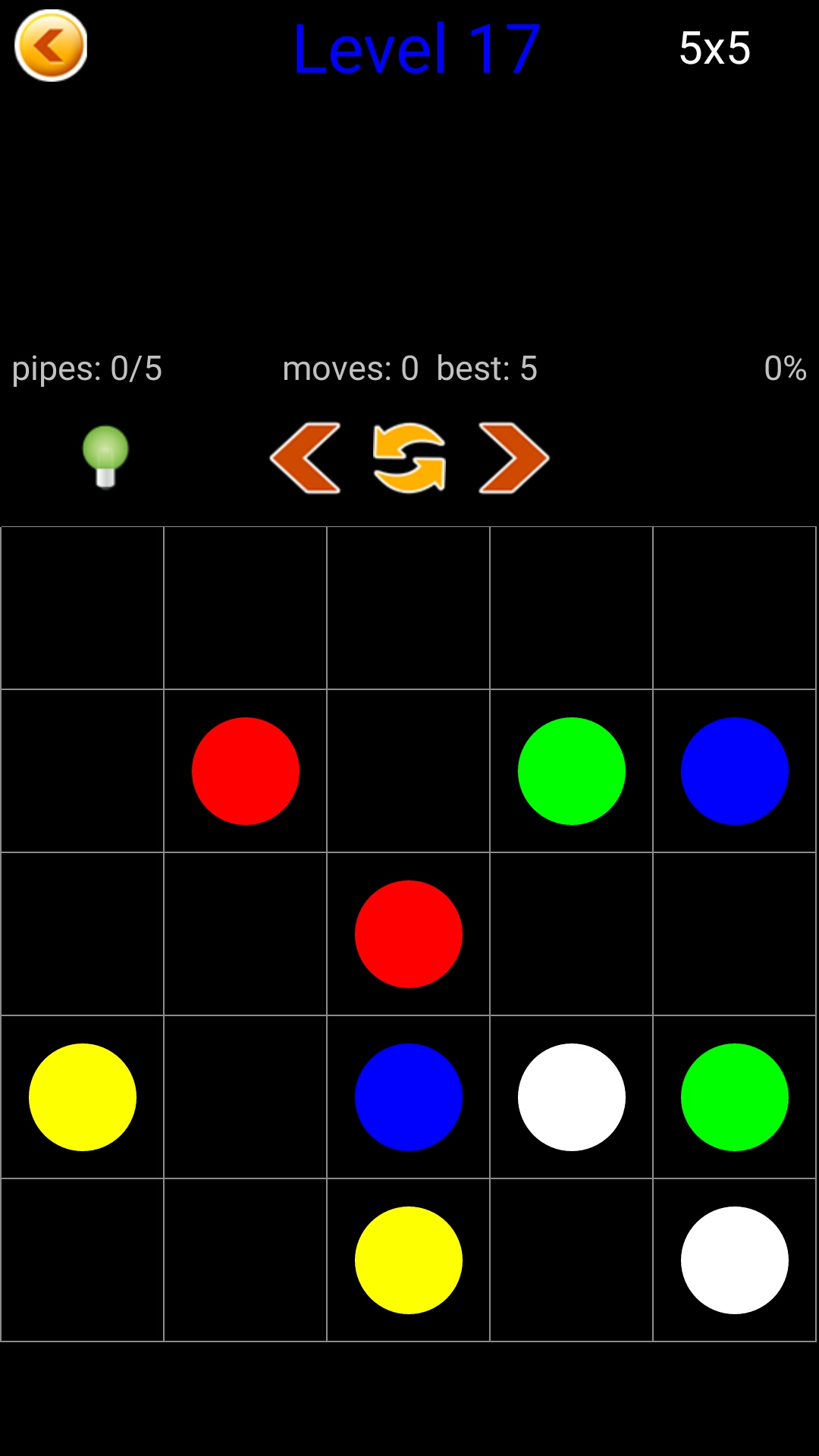Go to the previous level
Screen dimensions: 819x1456
(x=306, y=458)
